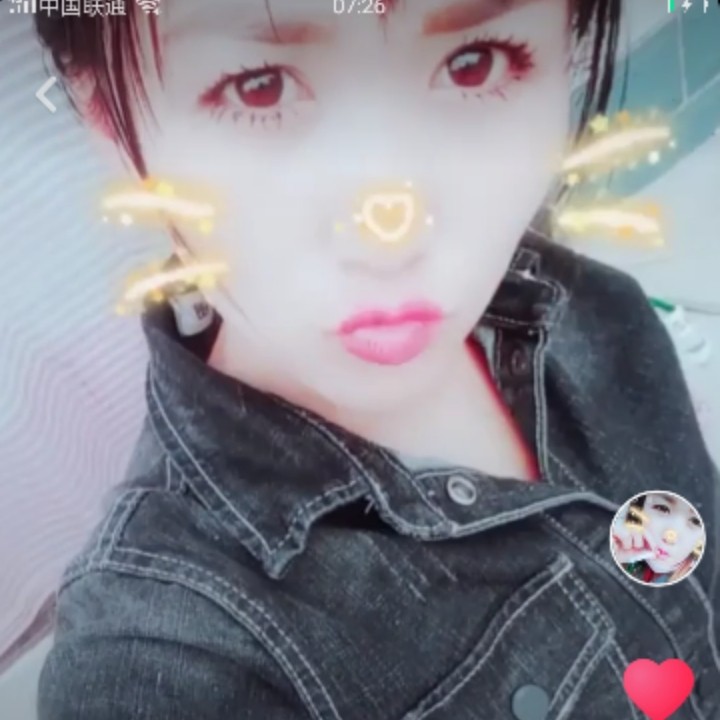Open the creator's round profile avatar
The width and height of the screenshot is (720, 720).
point(657,538)
